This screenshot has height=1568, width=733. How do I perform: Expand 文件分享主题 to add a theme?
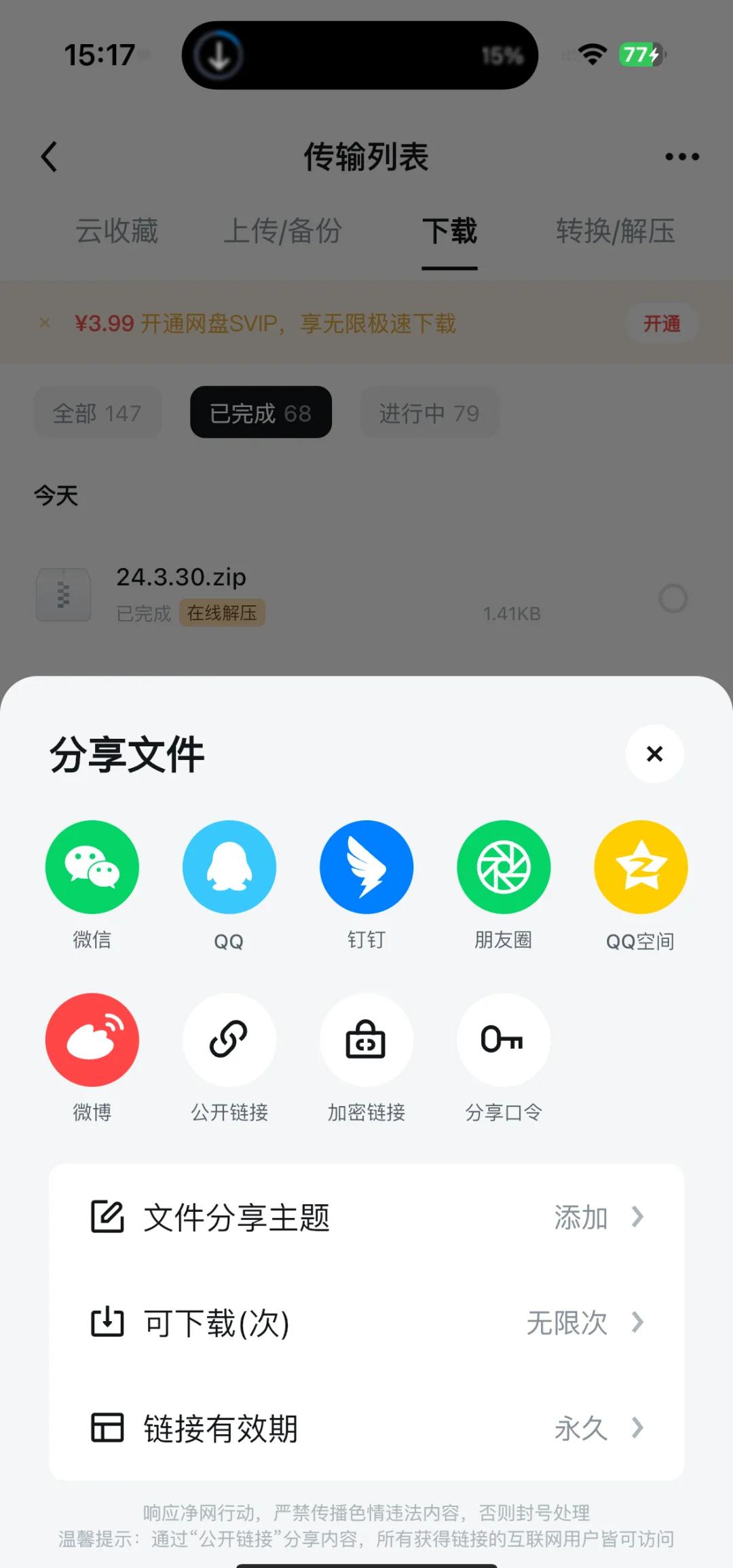366,1217
